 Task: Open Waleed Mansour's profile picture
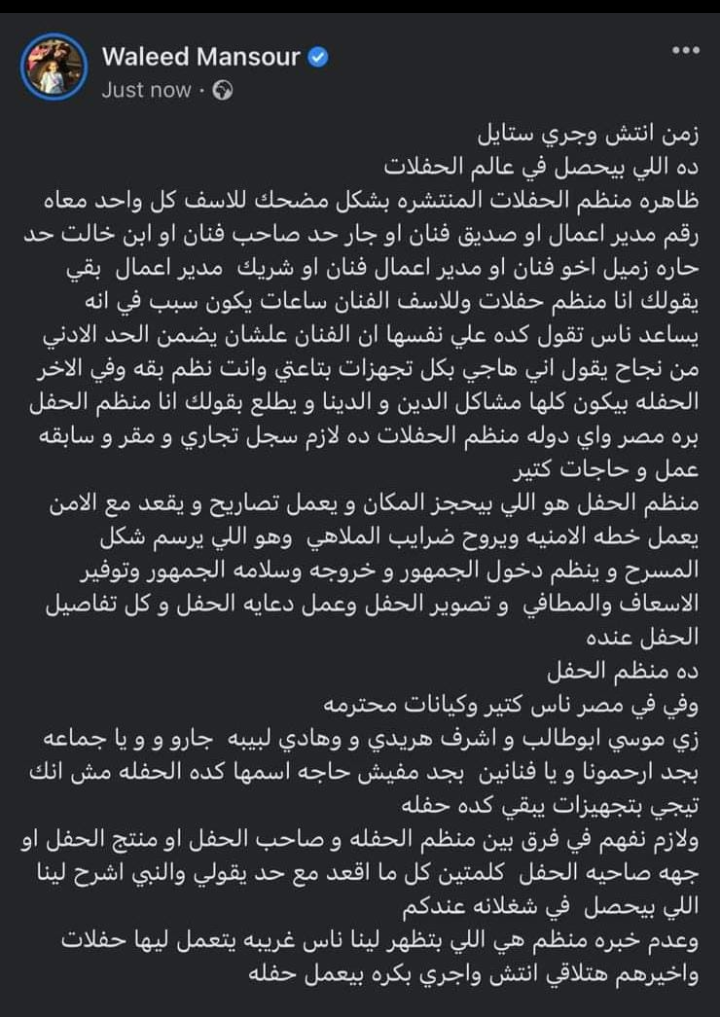[55, 68]
